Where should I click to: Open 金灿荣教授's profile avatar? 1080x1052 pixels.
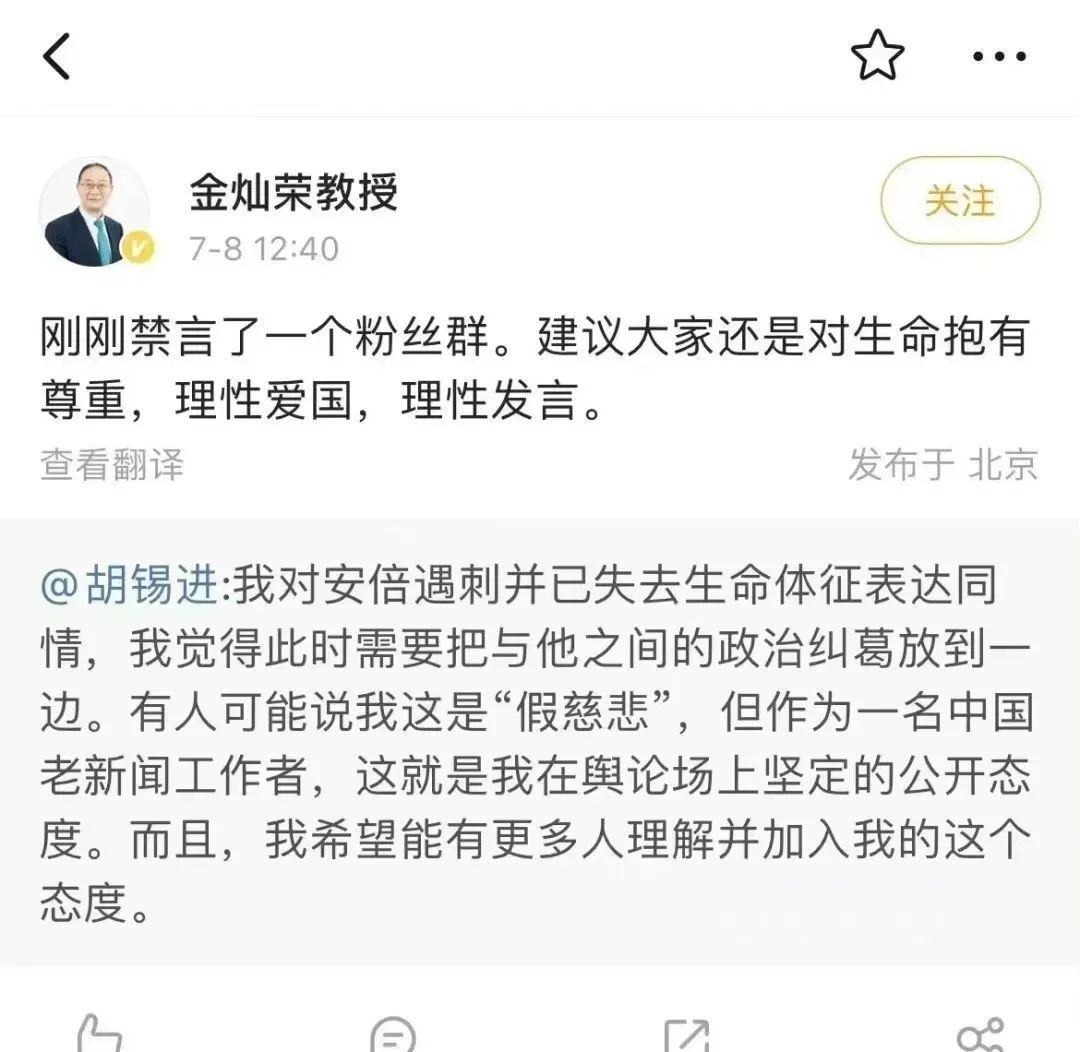pyautogui.click(x=95, y=212)
